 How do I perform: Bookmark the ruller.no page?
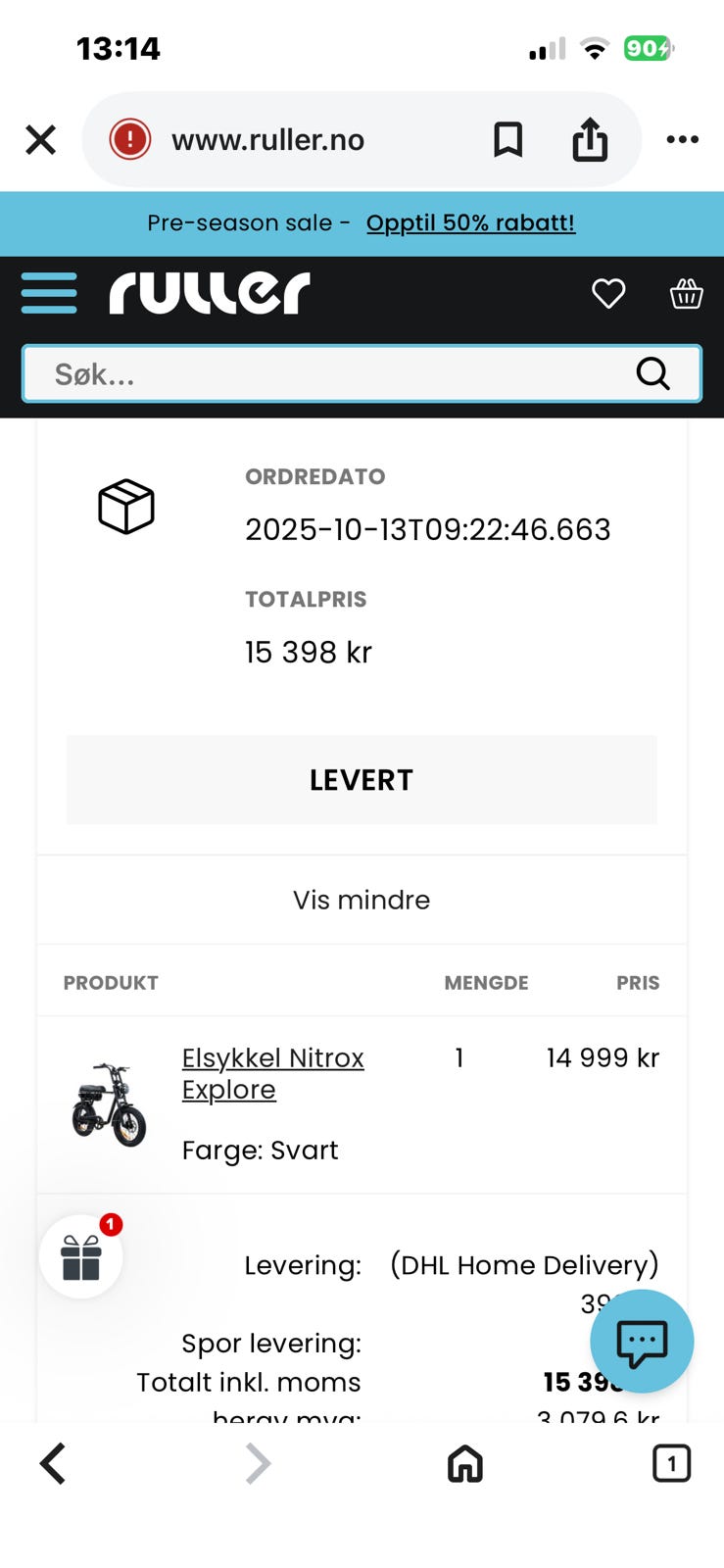[507, 140]
